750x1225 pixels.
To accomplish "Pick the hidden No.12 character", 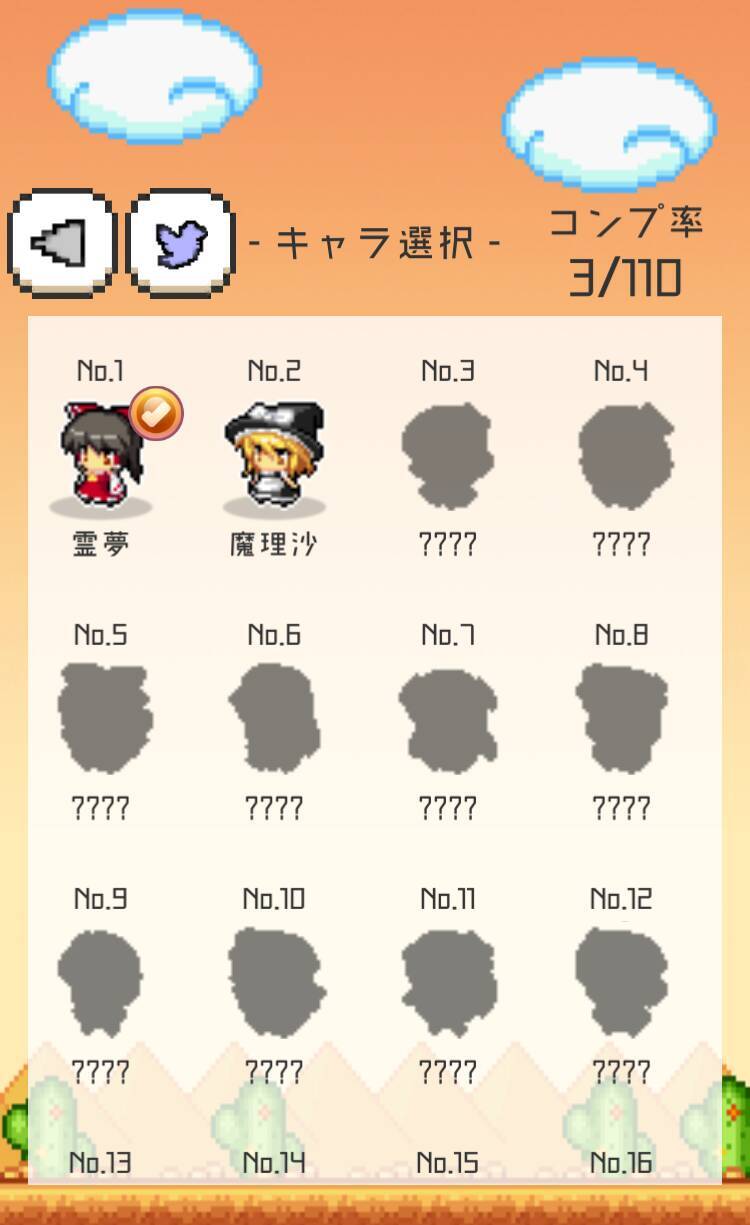I will 621,982.
